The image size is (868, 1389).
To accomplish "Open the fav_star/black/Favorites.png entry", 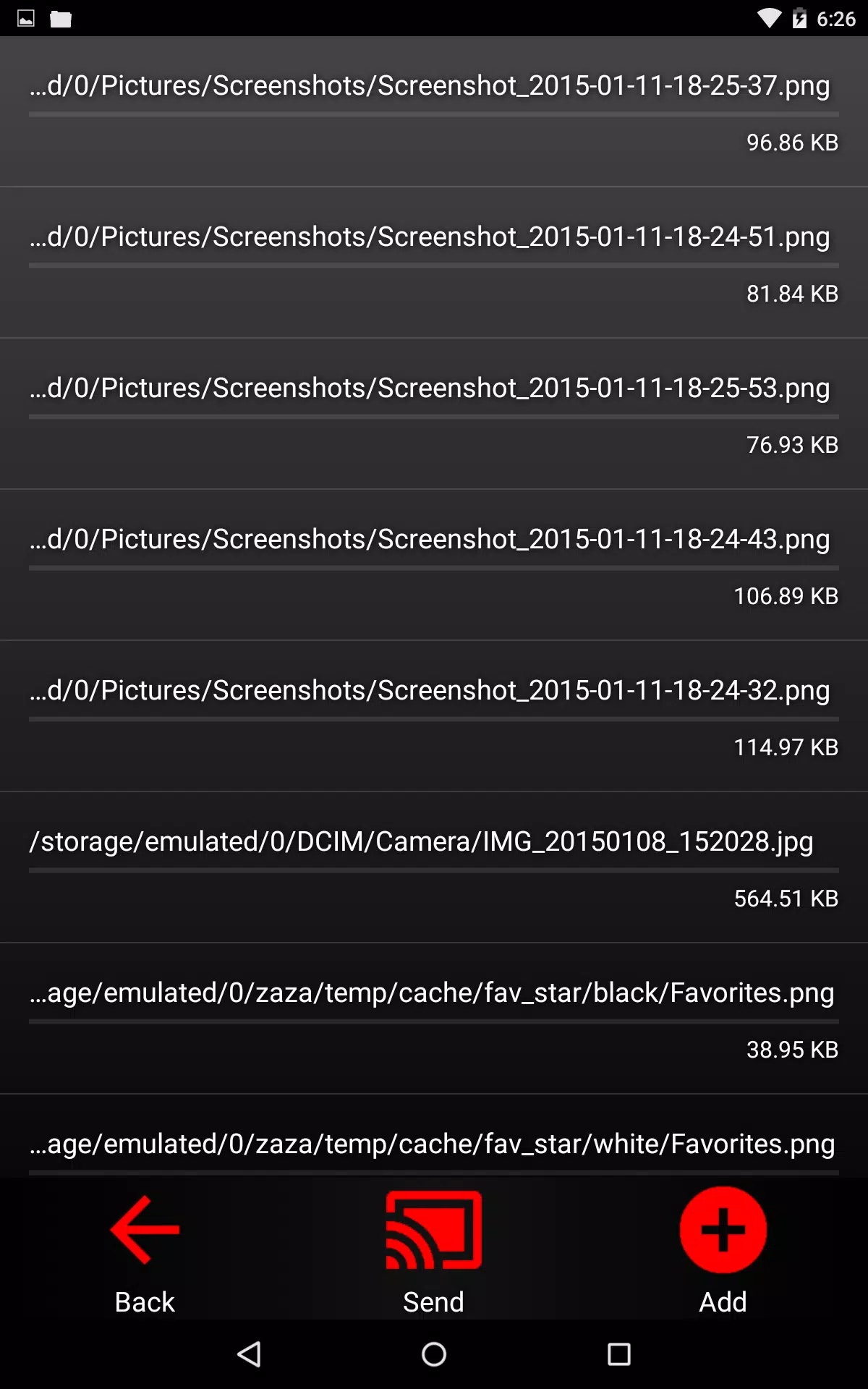I will tap(434, 1019).
